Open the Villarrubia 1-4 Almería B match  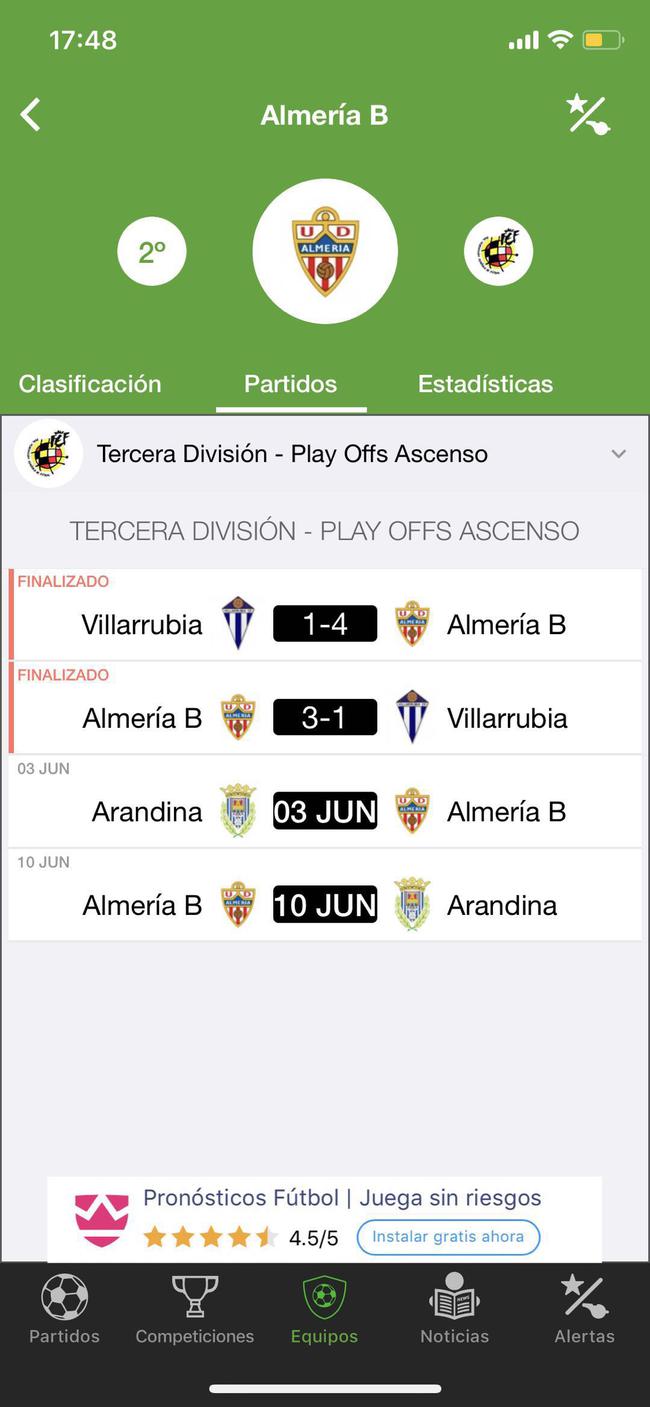(325, 615)
